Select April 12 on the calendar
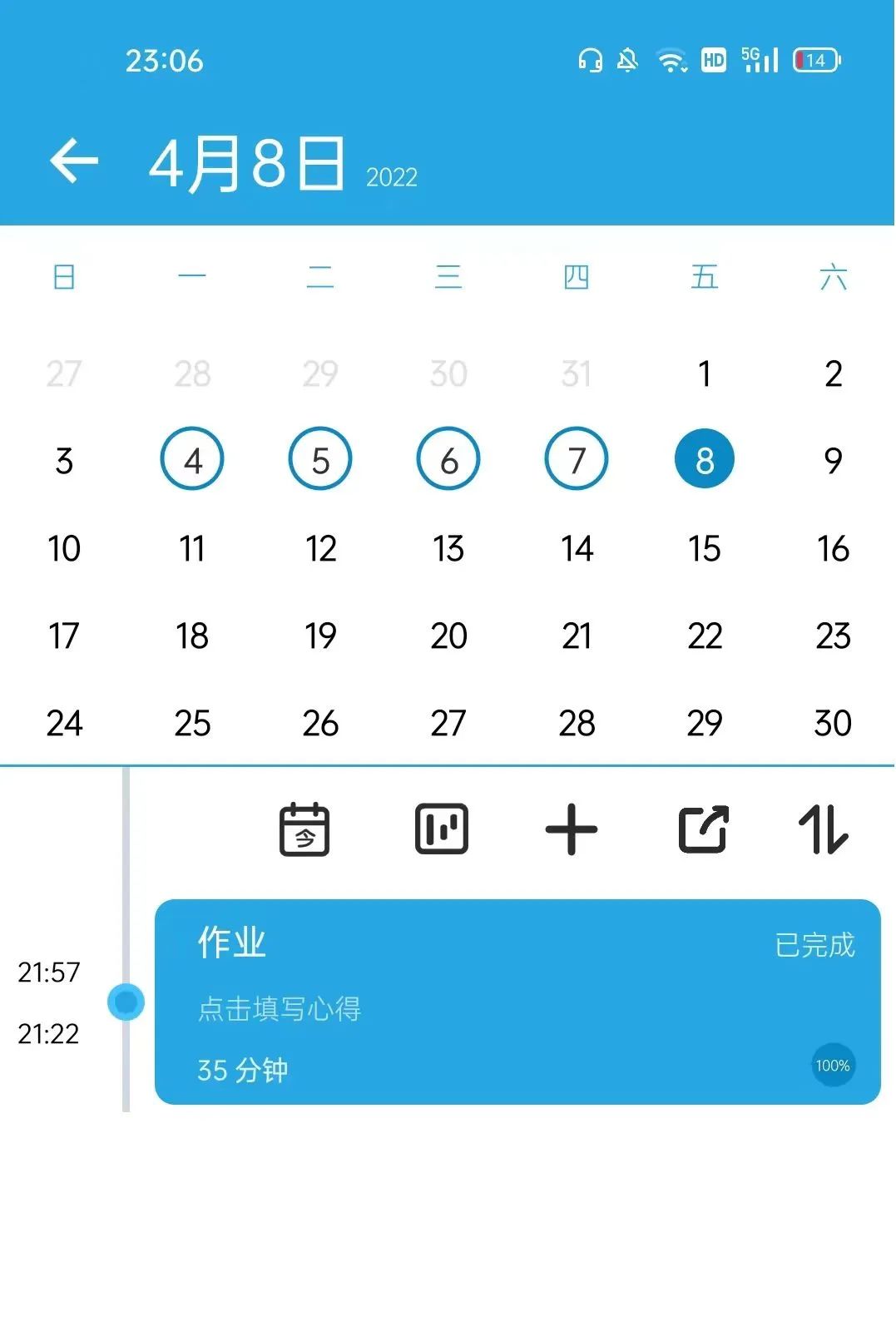This screenshot has height=1336, width=896. (x=320, y=548)
